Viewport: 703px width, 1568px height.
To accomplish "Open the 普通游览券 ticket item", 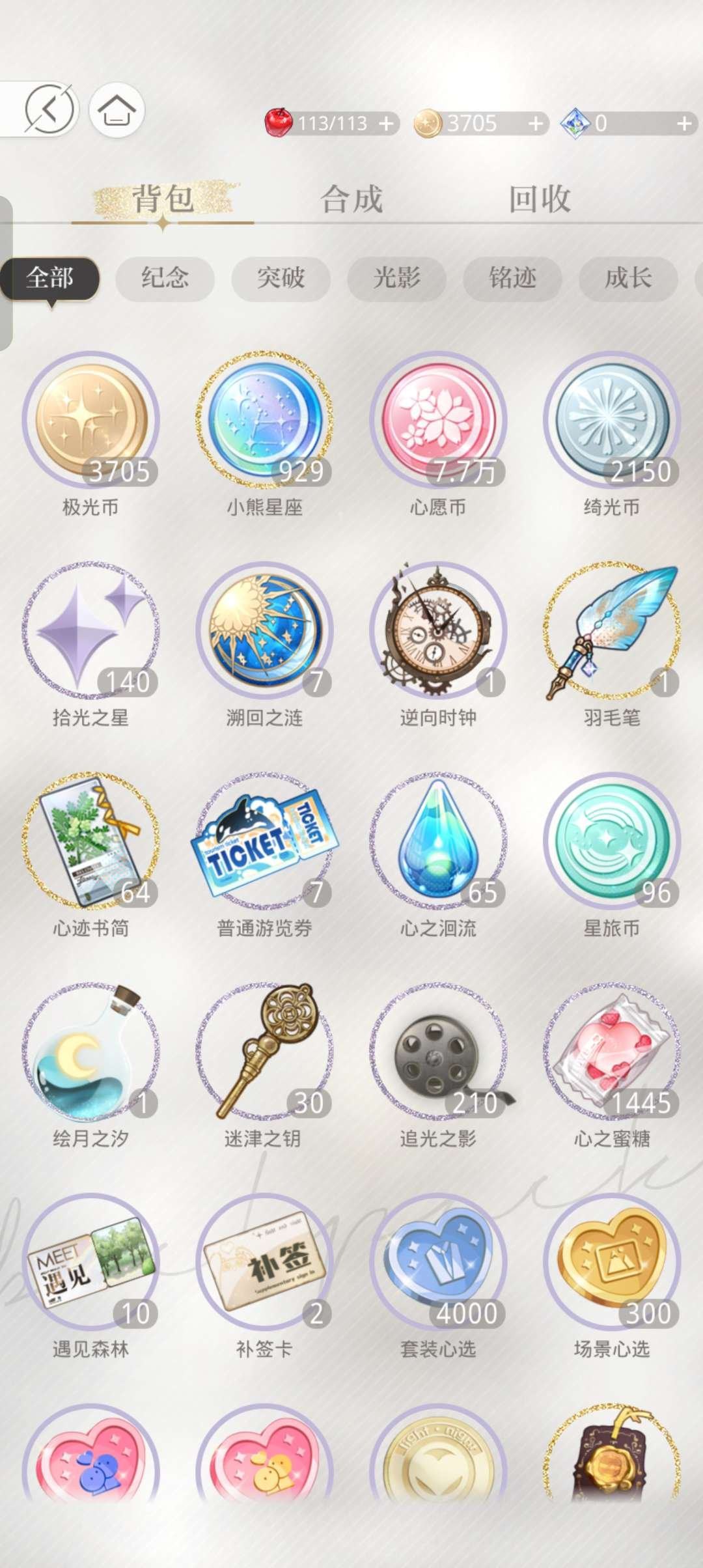I will 264,841.
